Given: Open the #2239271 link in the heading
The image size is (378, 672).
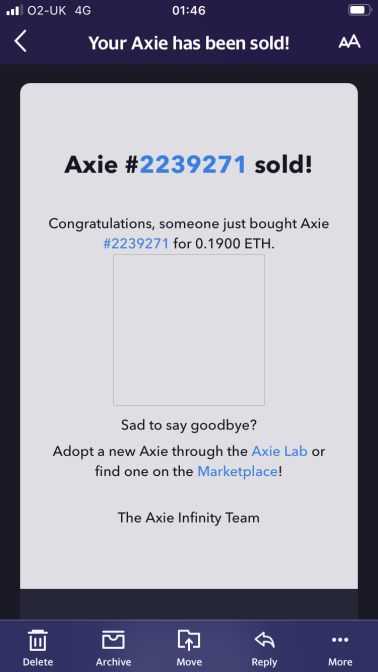Looking at the screenshot, I should tap(193, 165).
